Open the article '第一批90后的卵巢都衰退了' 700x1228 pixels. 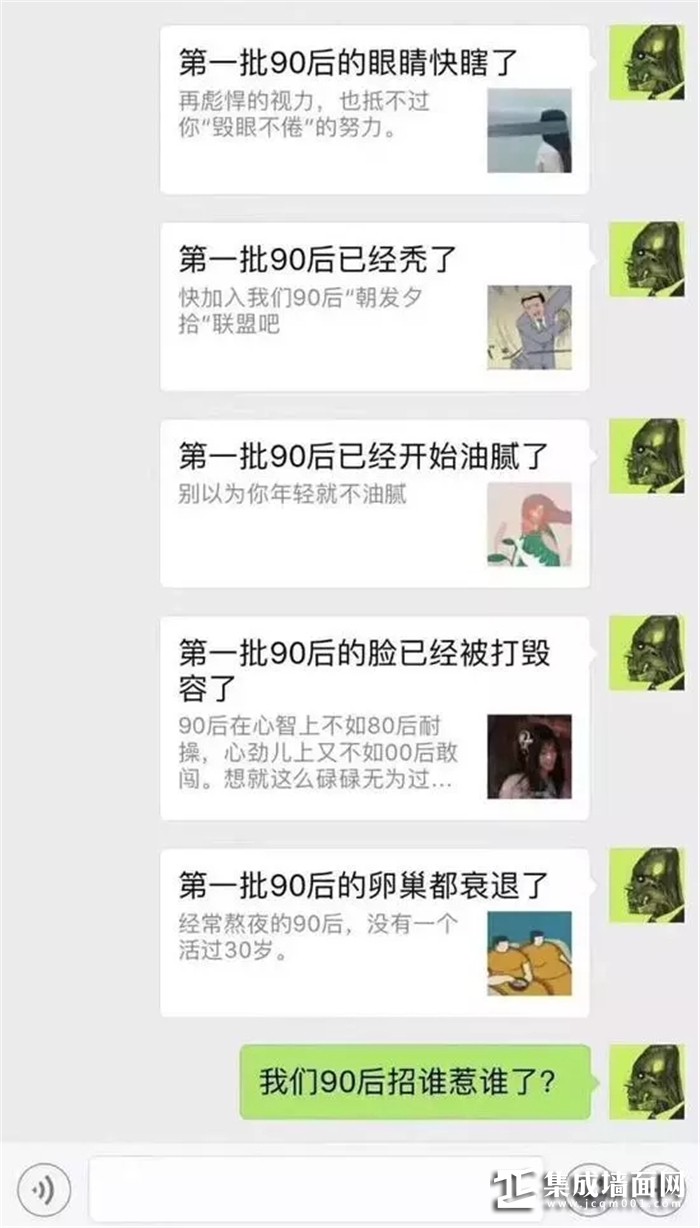[374, 932]
